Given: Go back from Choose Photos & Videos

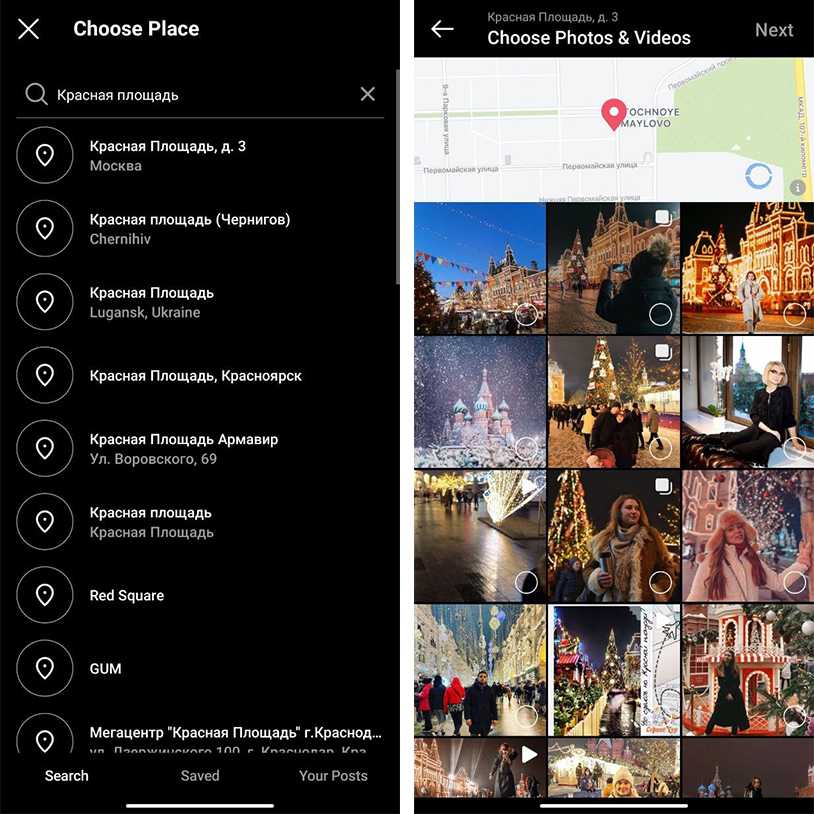Looking at the screenshot, I should (x=442, y=29).
